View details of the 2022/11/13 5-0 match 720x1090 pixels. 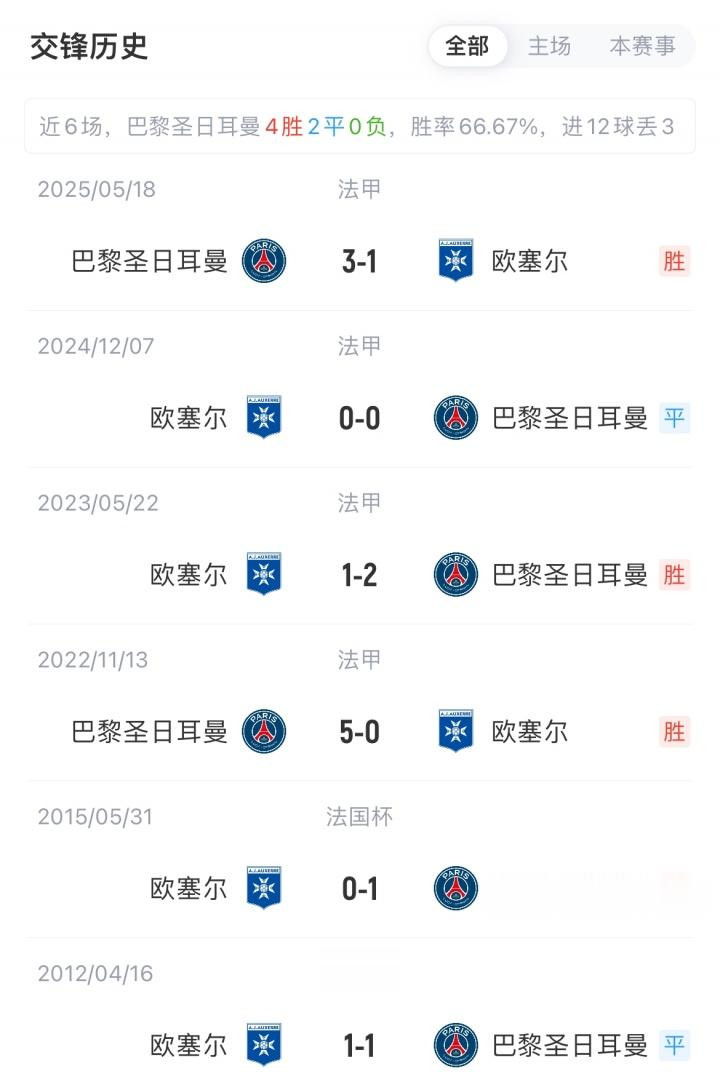[359, 732]
